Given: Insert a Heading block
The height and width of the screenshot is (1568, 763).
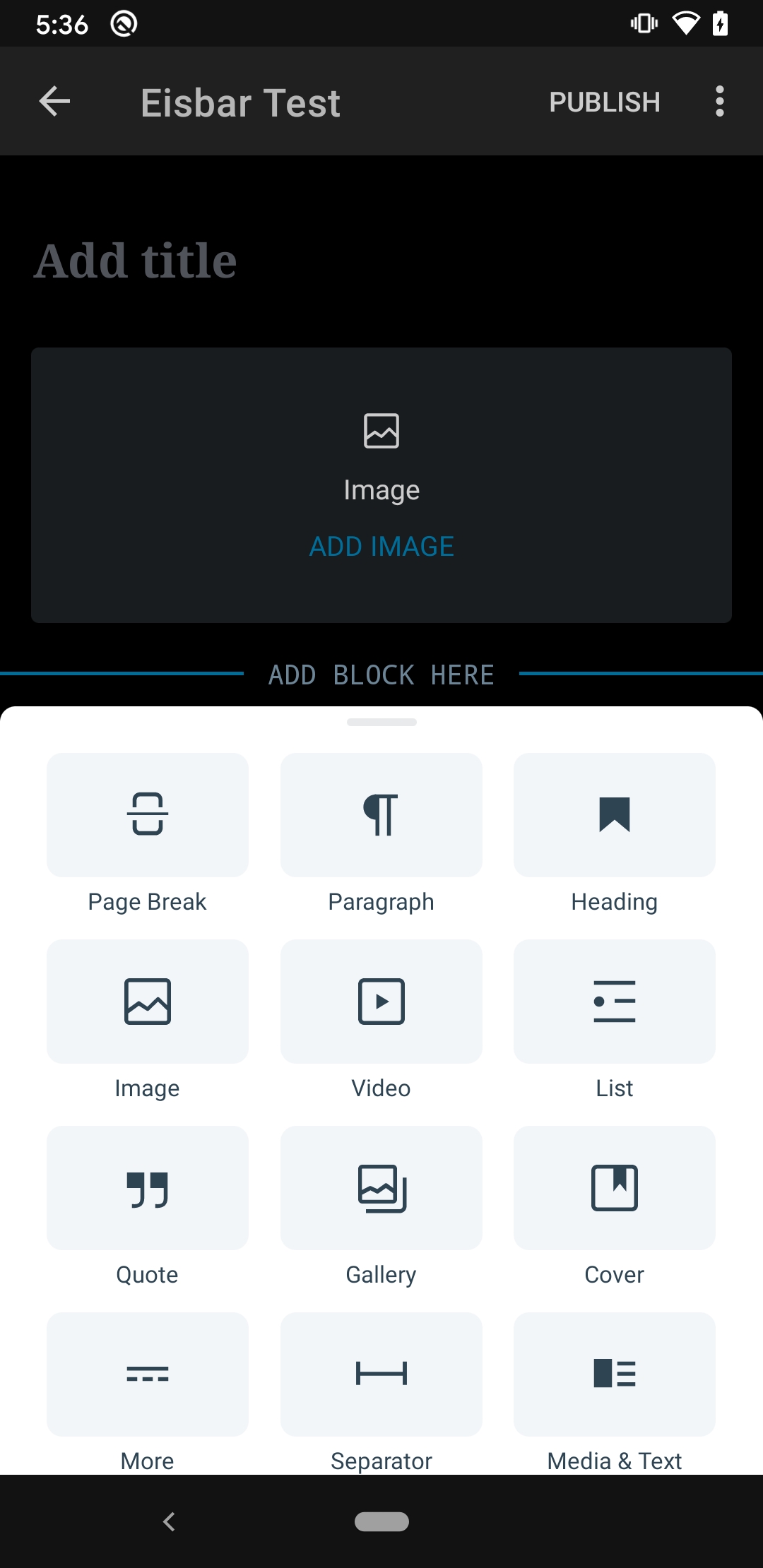Looking at the screenshot, I should 615,816.
